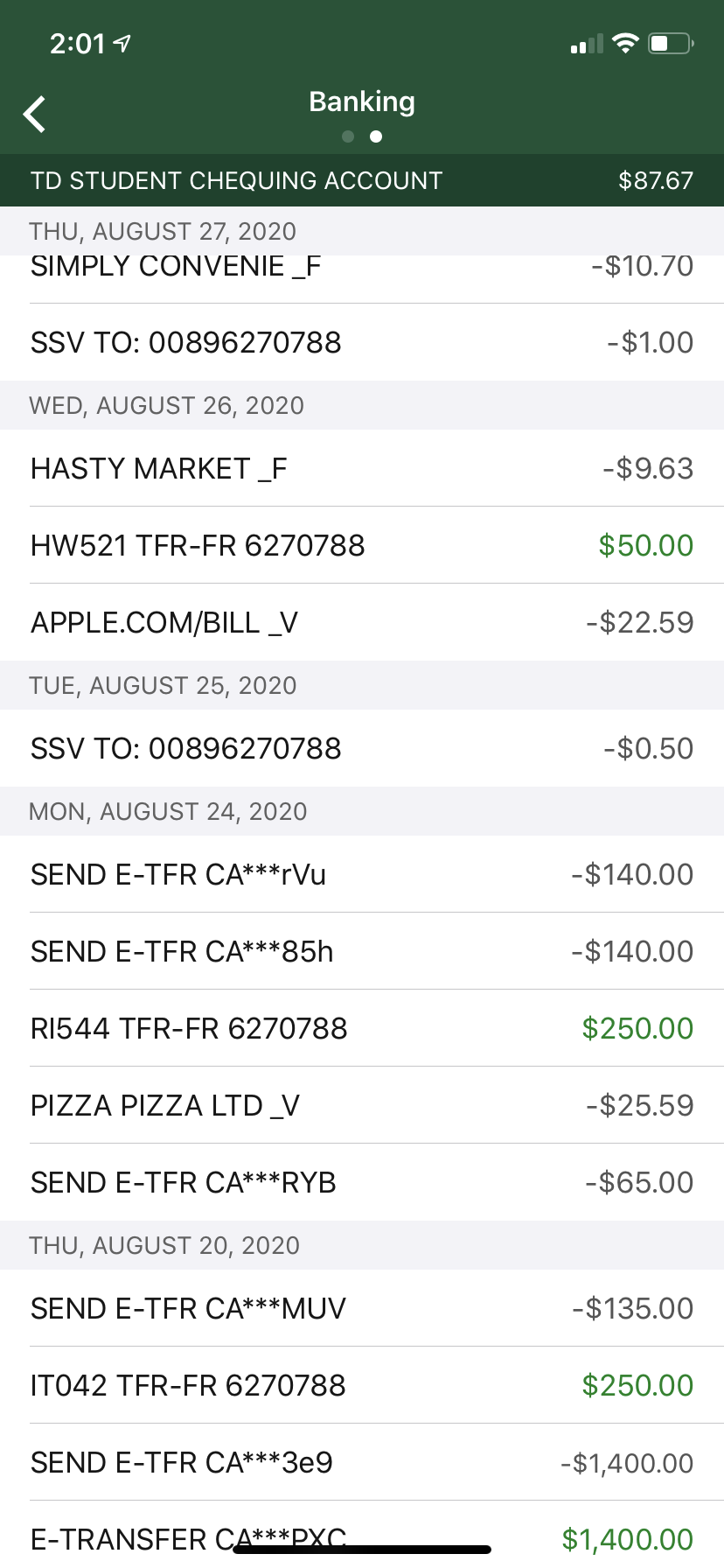
Task: Open SEND E-TFR CA***3e9 transaction
Action: point(362,1462)
